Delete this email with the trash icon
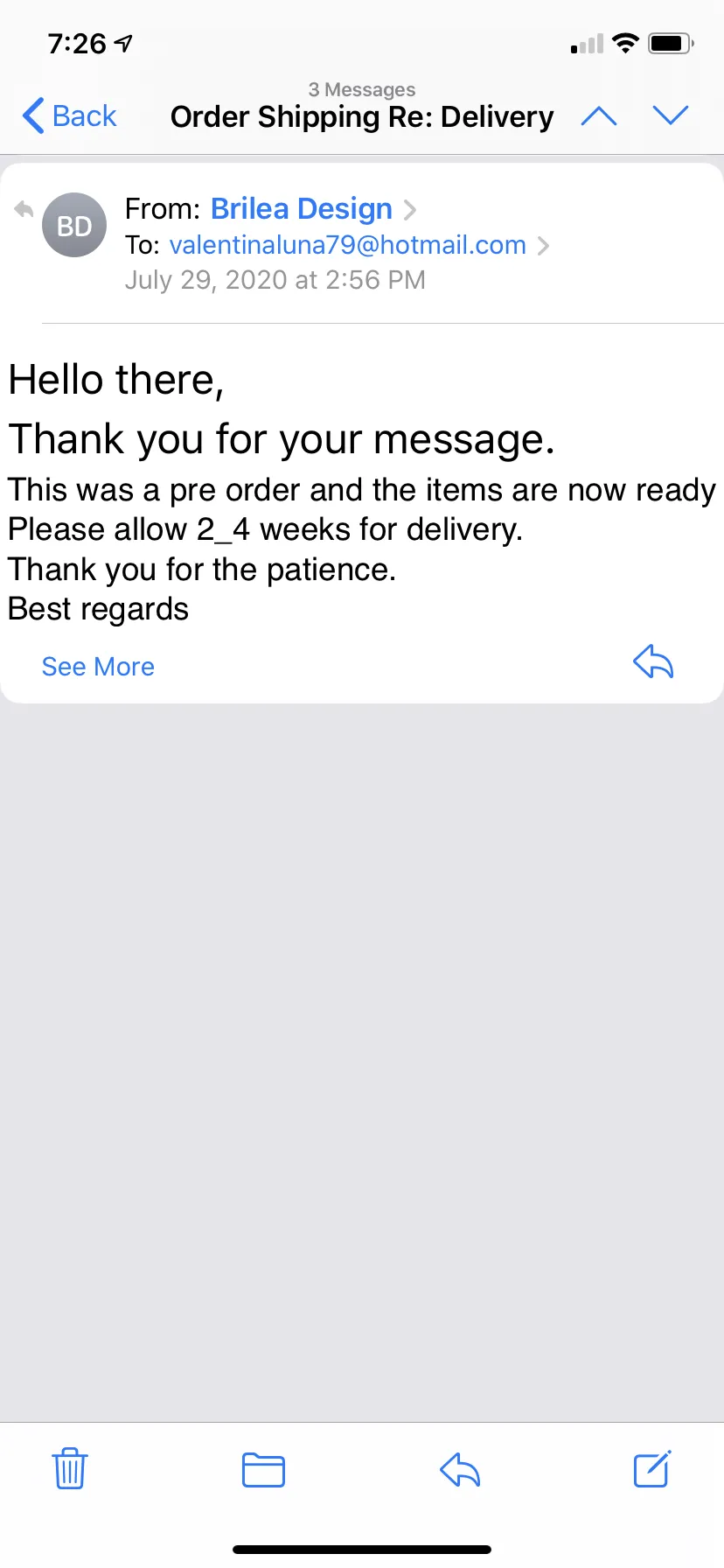Viewport: 724px width, 1568px height. 70,1469
